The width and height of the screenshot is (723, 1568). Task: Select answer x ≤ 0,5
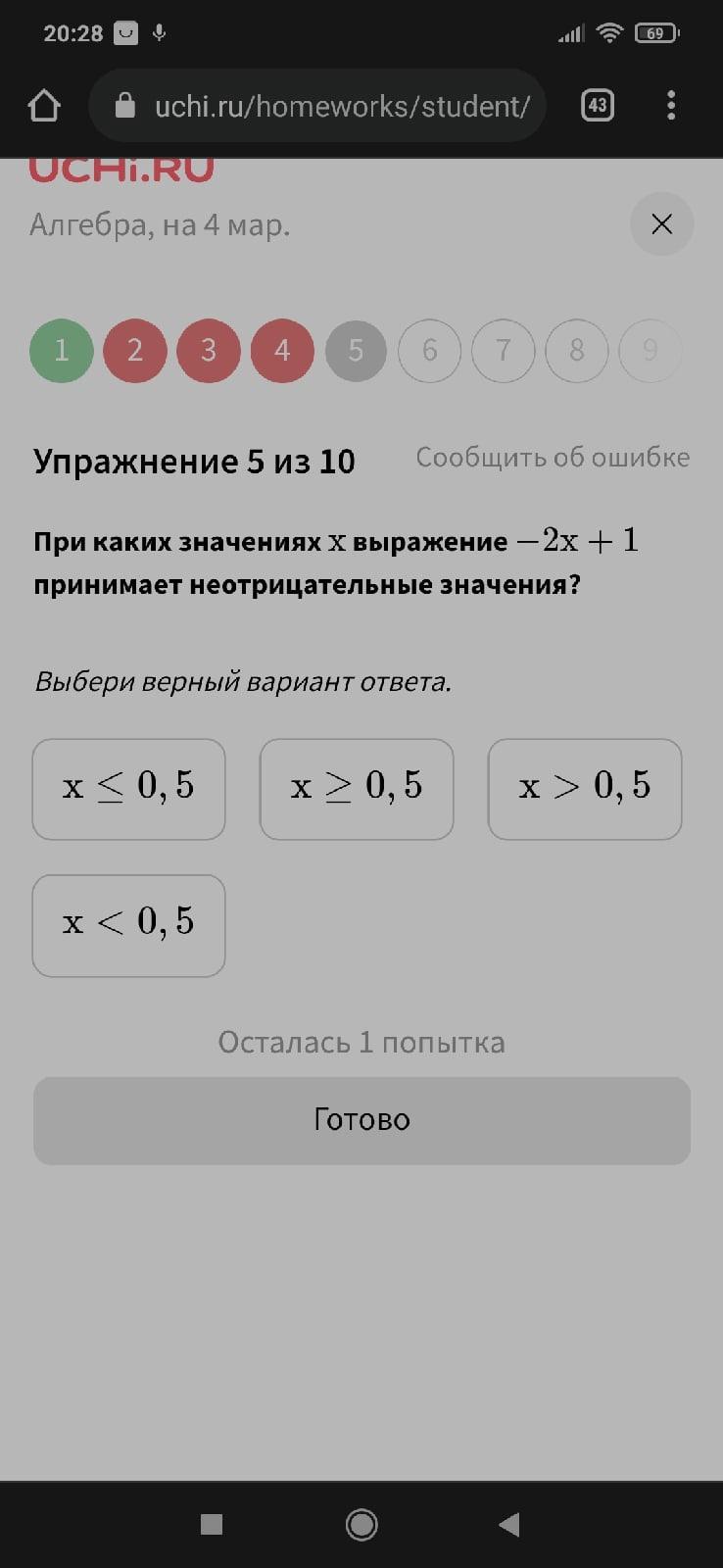128,789
